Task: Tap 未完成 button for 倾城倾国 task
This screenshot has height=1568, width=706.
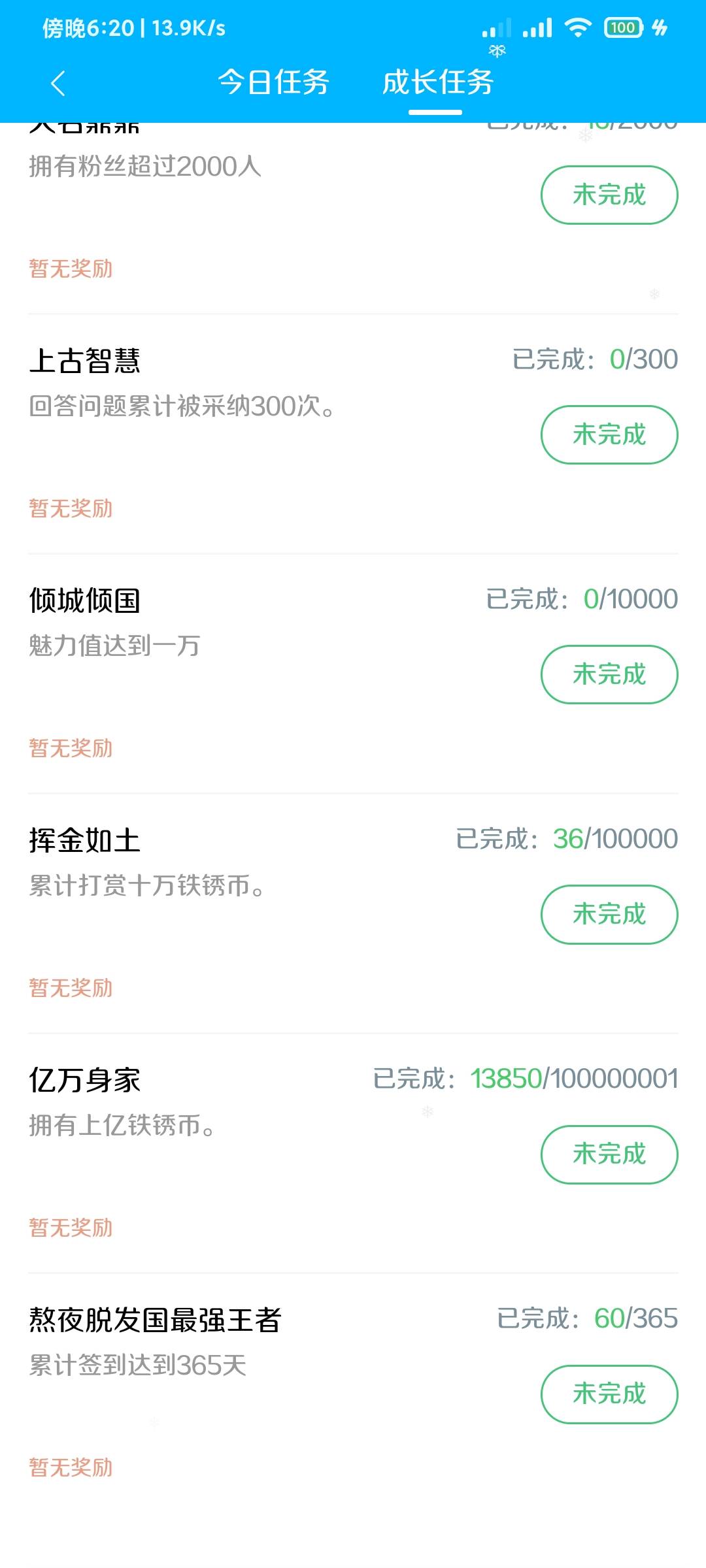Action: (609, 674)
